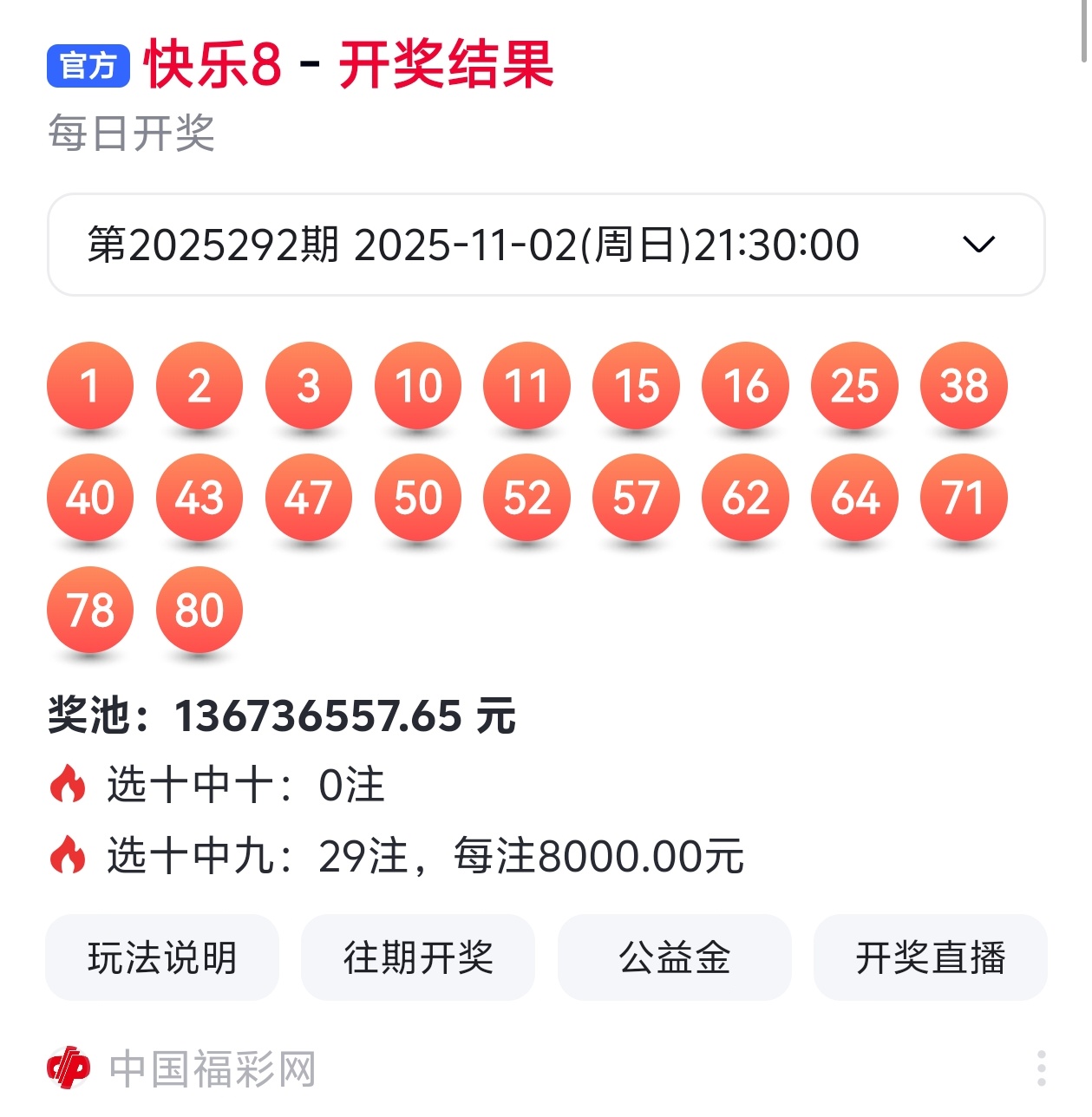View past draws via 往期开奖

[418, 958]
